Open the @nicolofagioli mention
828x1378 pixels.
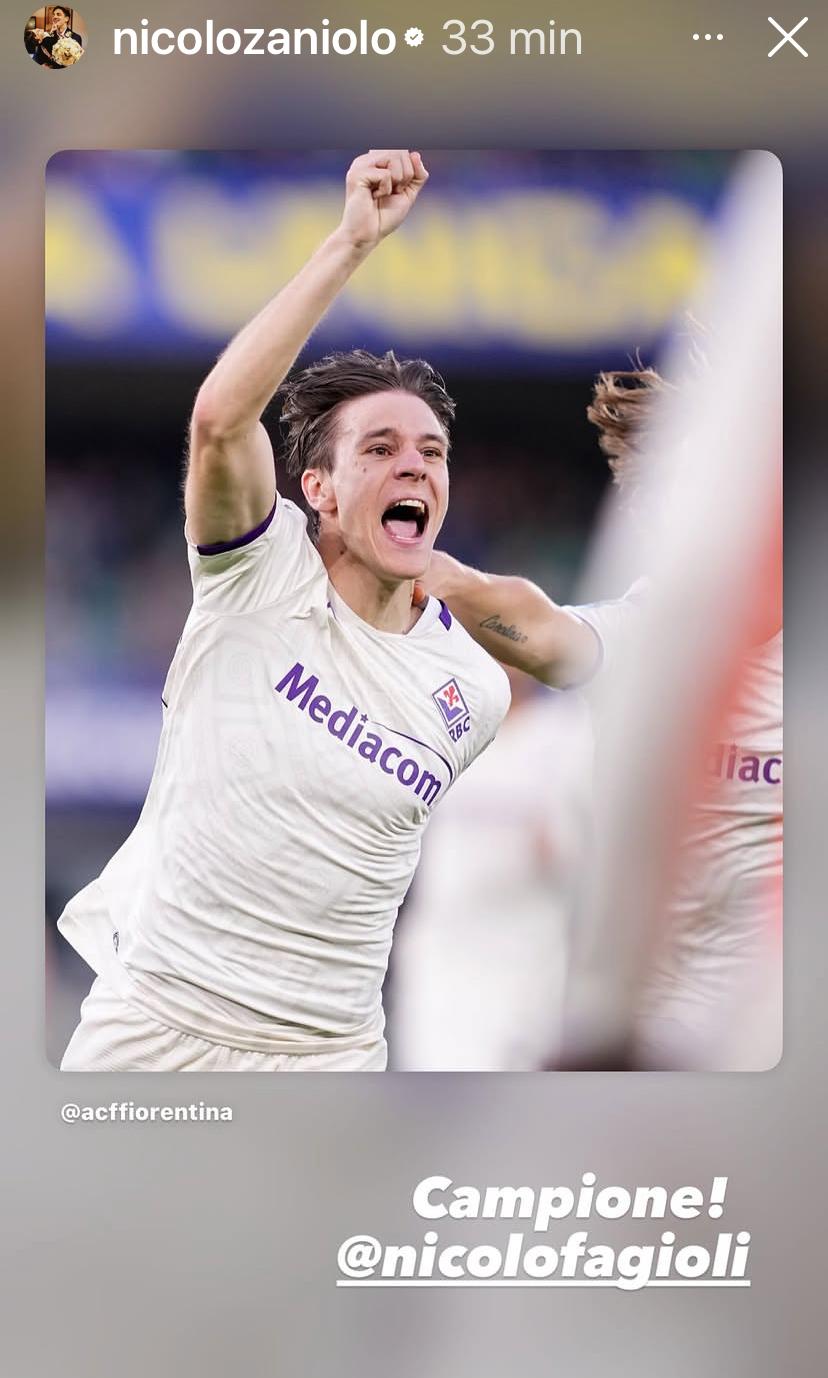543,1258
